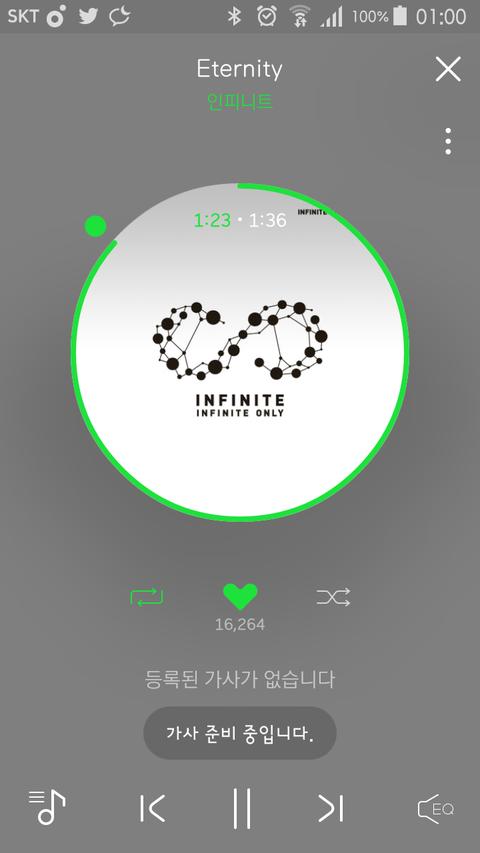Enable shuffle playback
Screen dimensions: 480x853
[333, 597]
